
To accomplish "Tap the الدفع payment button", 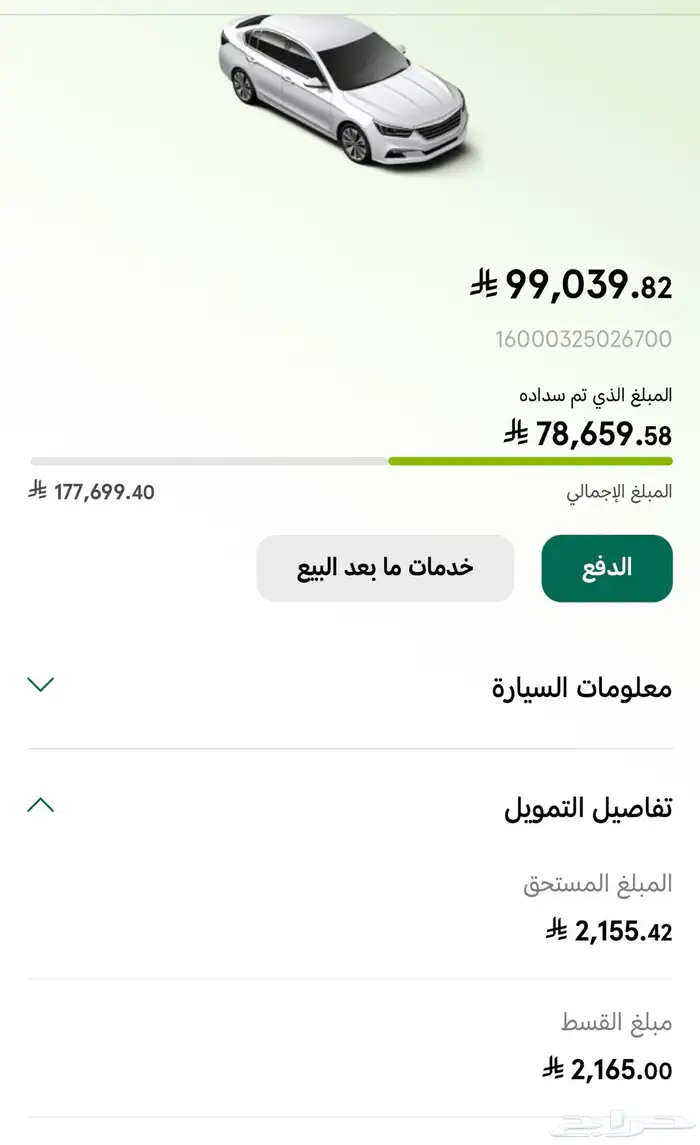I will pos(606,568).
